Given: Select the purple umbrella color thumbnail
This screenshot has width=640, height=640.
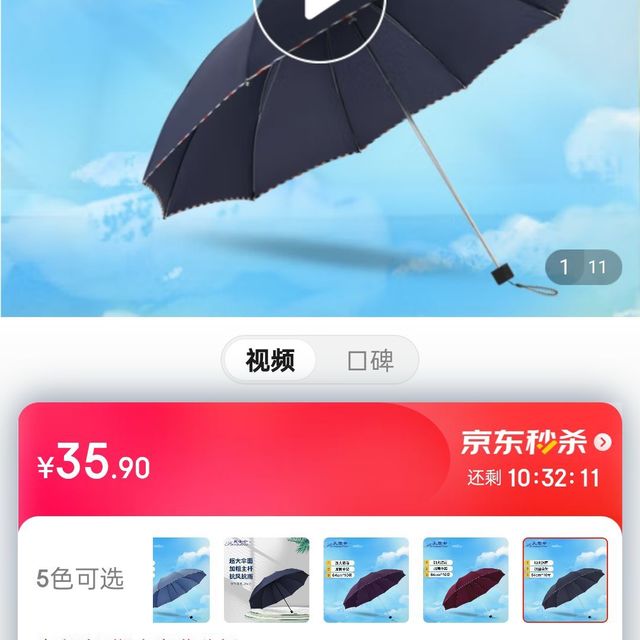Looking at the screenshot, I should pos(366,580).
